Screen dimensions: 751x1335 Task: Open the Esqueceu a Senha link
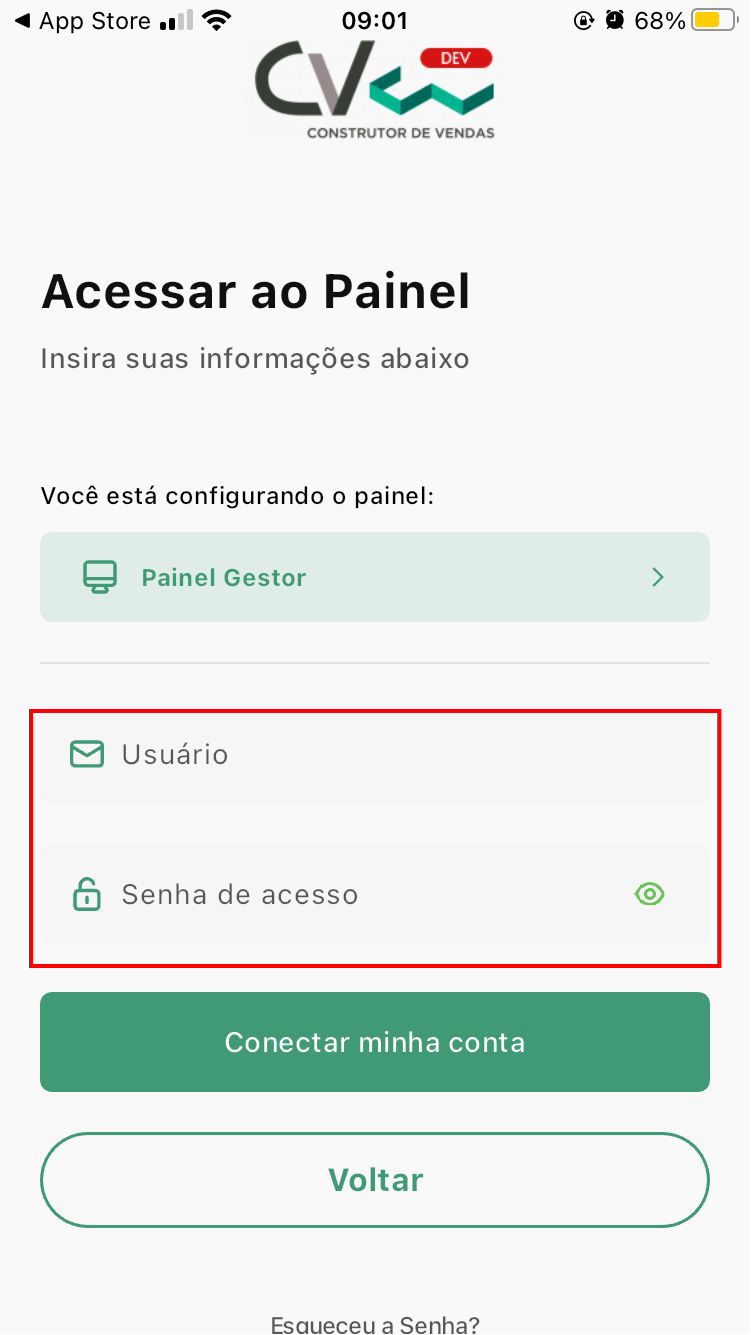coord(375,1324)
